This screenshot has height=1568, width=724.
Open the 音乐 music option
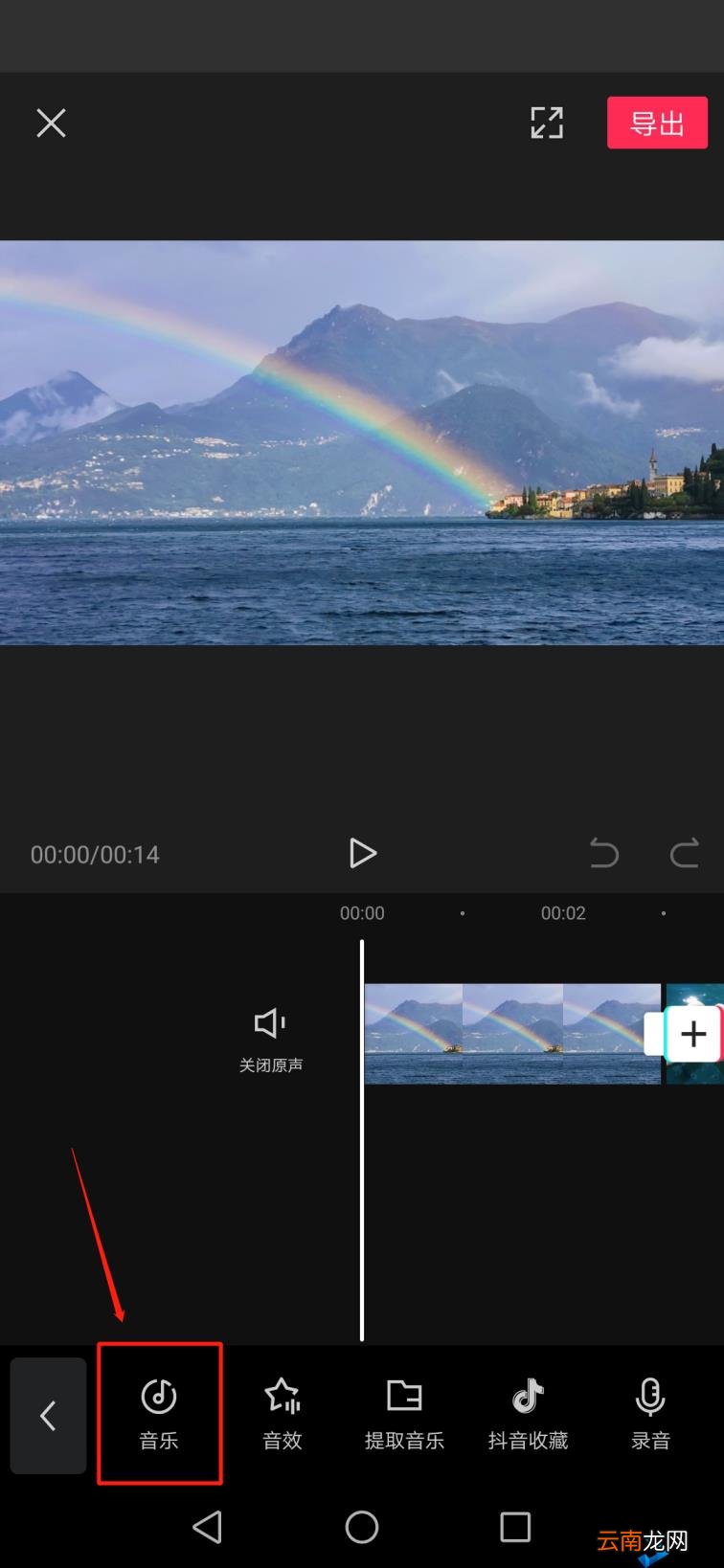pyautogui.click(x=159, y=1415)
